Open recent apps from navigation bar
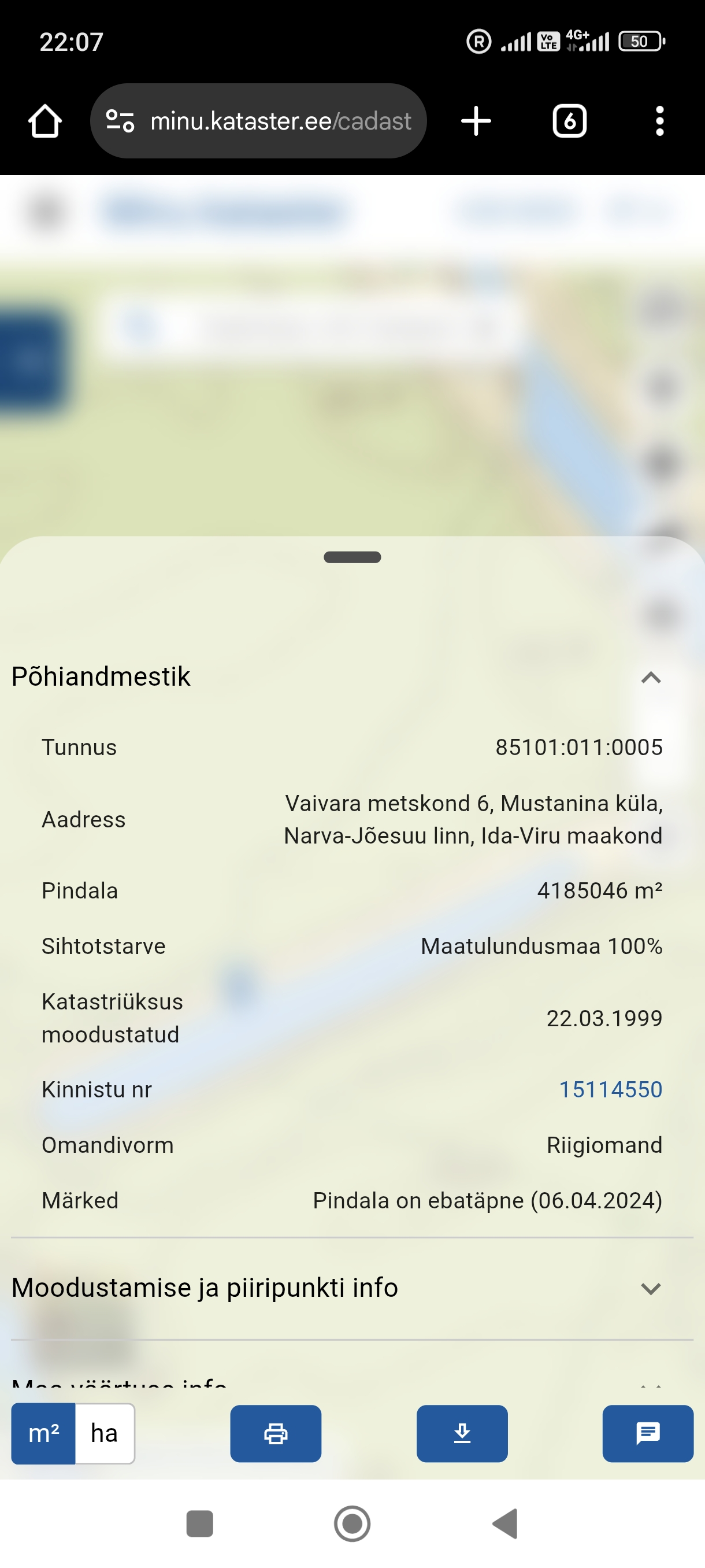The height and width of the screenshot is (1568, 705). [199, 1523]
